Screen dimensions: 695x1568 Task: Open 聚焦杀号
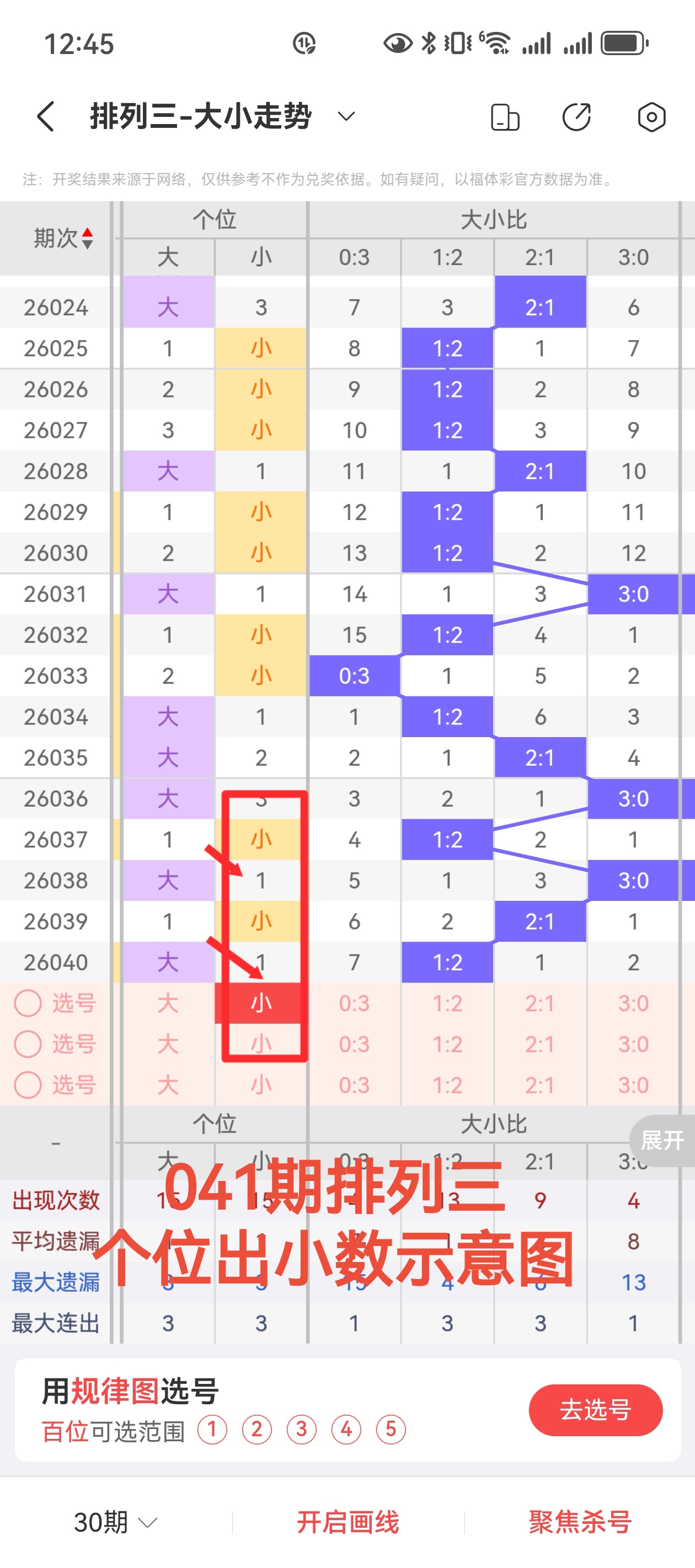point(580,1522)
